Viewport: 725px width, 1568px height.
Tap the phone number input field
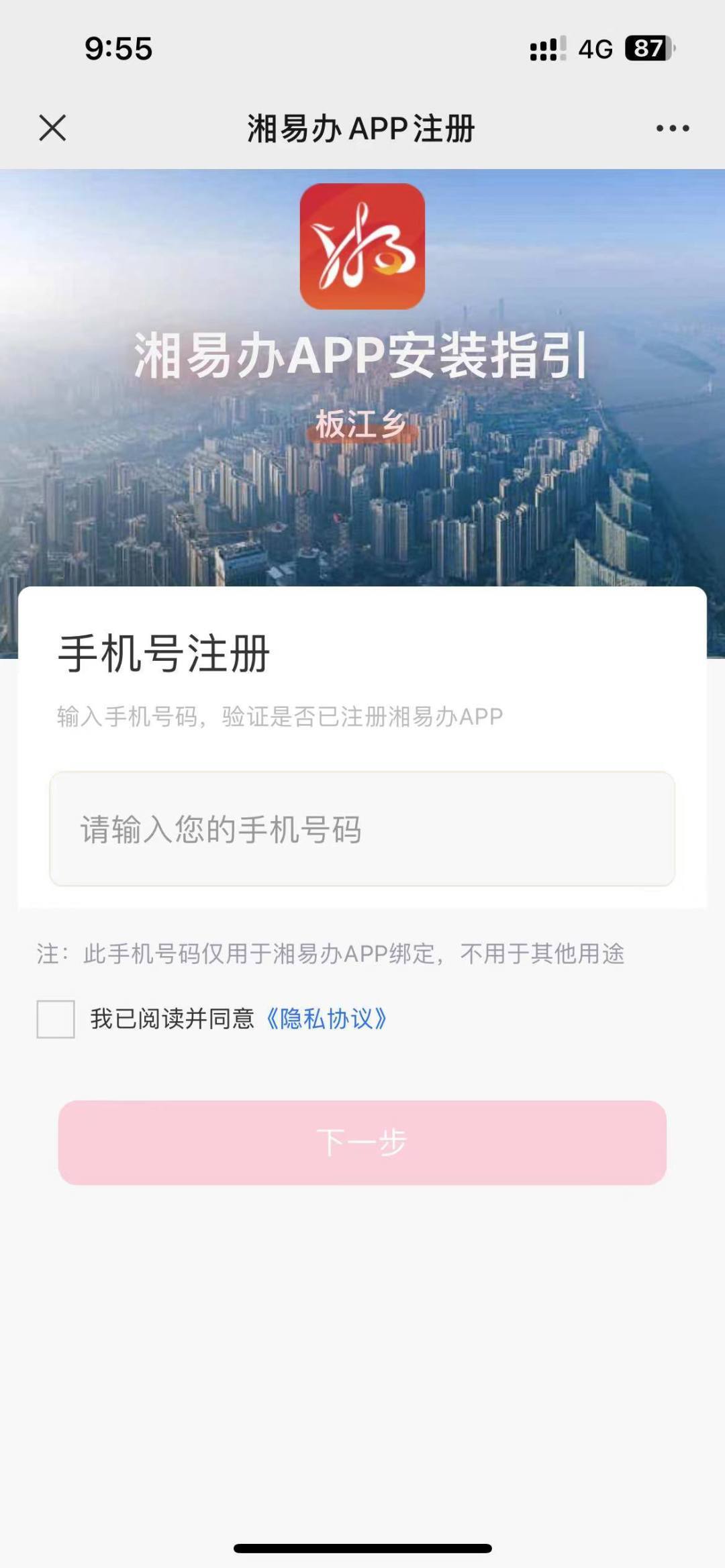362,829
